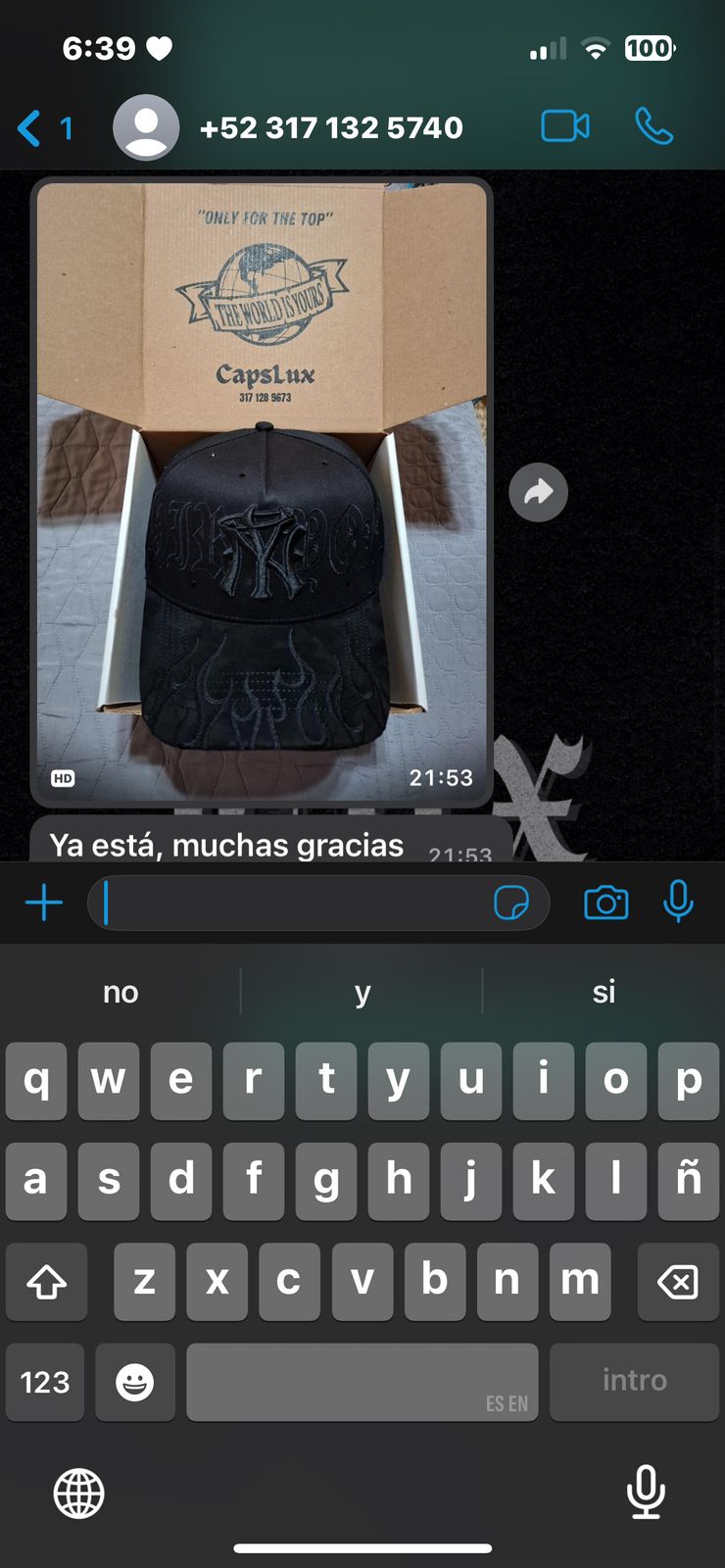Image resolution: width=725 pixels, height=1568 pixels.
Task: Open the emoji keyboard
Action: click(x=134, y=1382)
